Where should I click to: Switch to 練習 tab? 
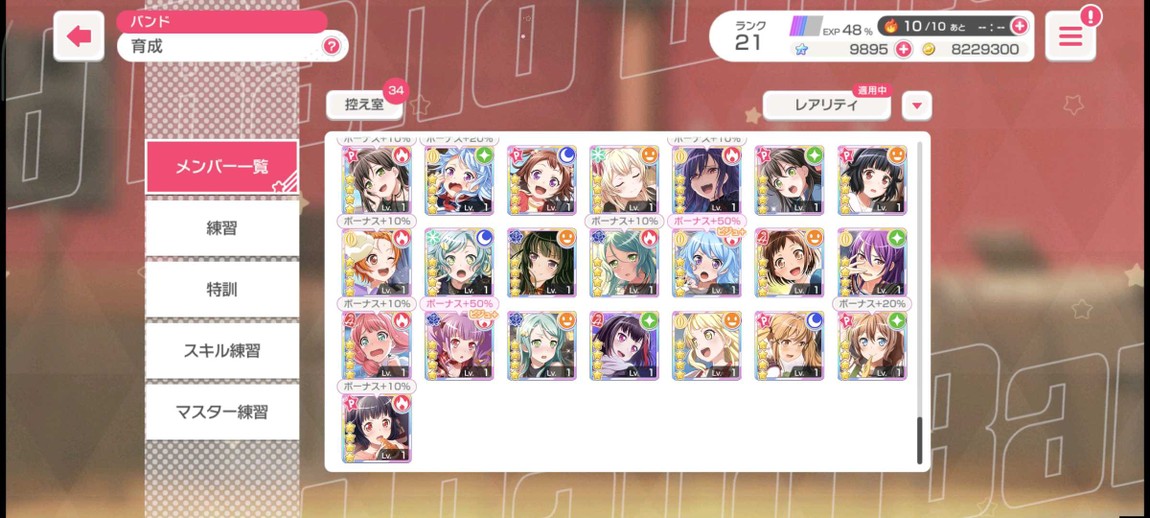pyautogui.click(x=222, y=228)
